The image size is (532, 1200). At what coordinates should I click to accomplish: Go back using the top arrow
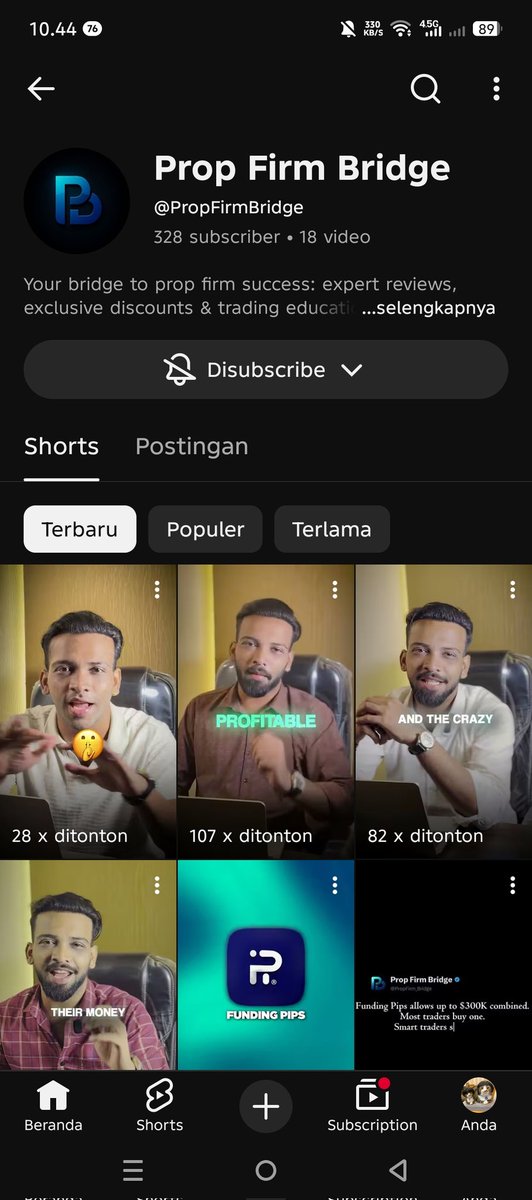click(41, 89)
